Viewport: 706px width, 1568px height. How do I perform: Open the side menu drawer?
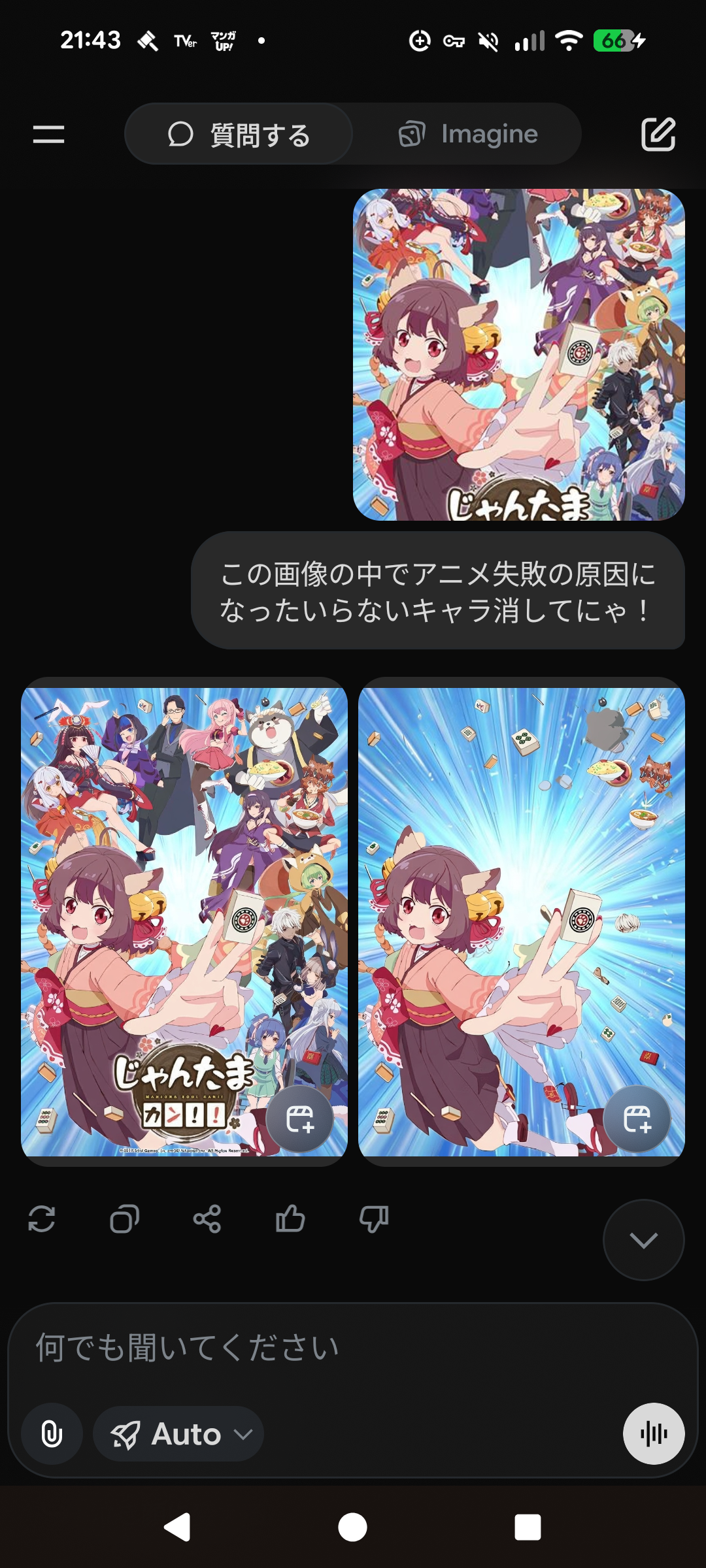tap(48, 135)
